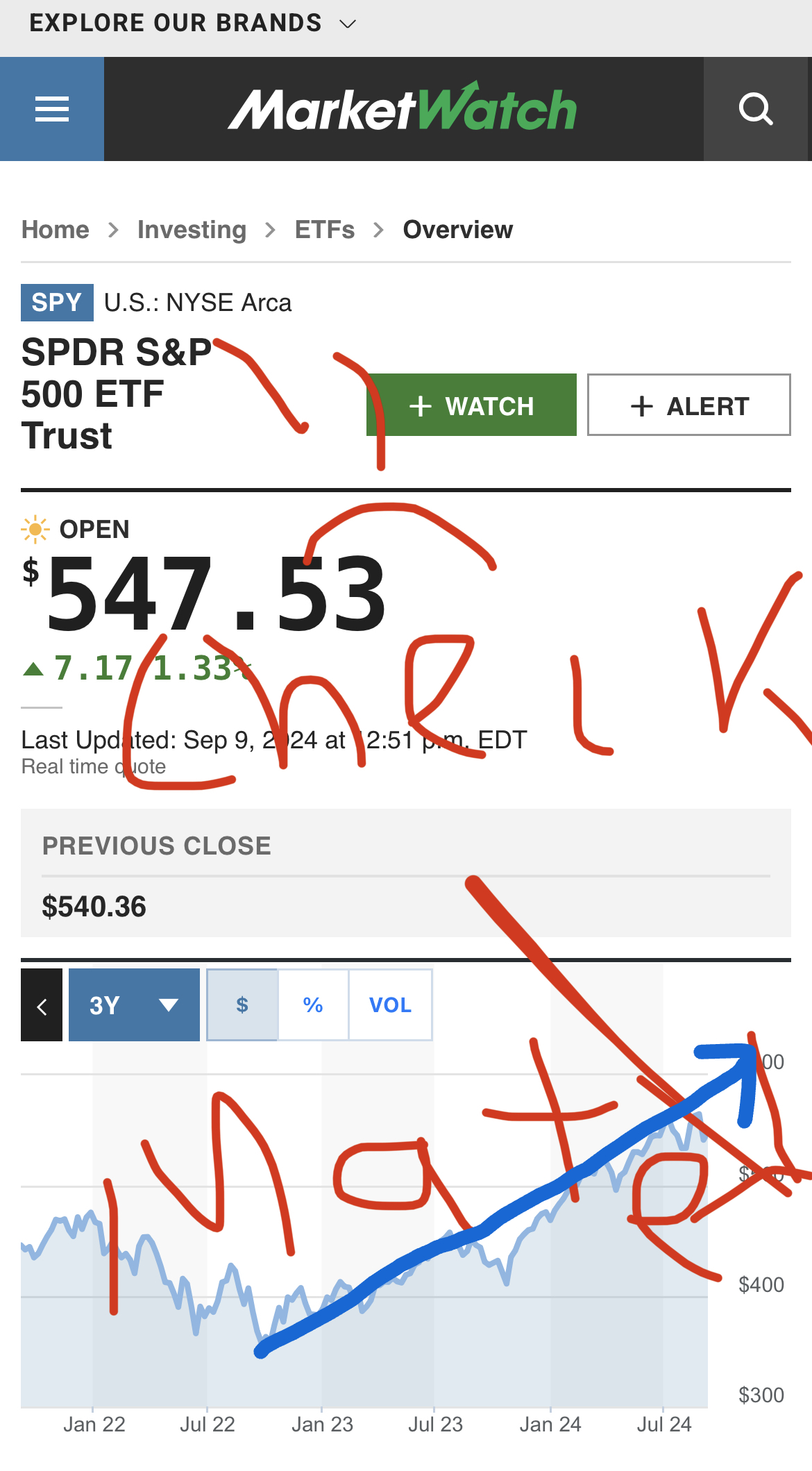Switch chart to dollar view
Image resolution: width=812 pixels, height=1471 pixels.
pyautogui.click(x=242, y=1005)
